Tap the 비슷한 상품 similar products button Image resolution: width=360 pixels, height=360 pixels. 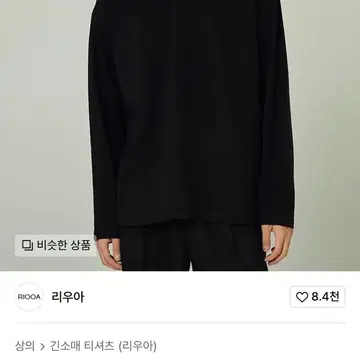[x=56, y=246]
